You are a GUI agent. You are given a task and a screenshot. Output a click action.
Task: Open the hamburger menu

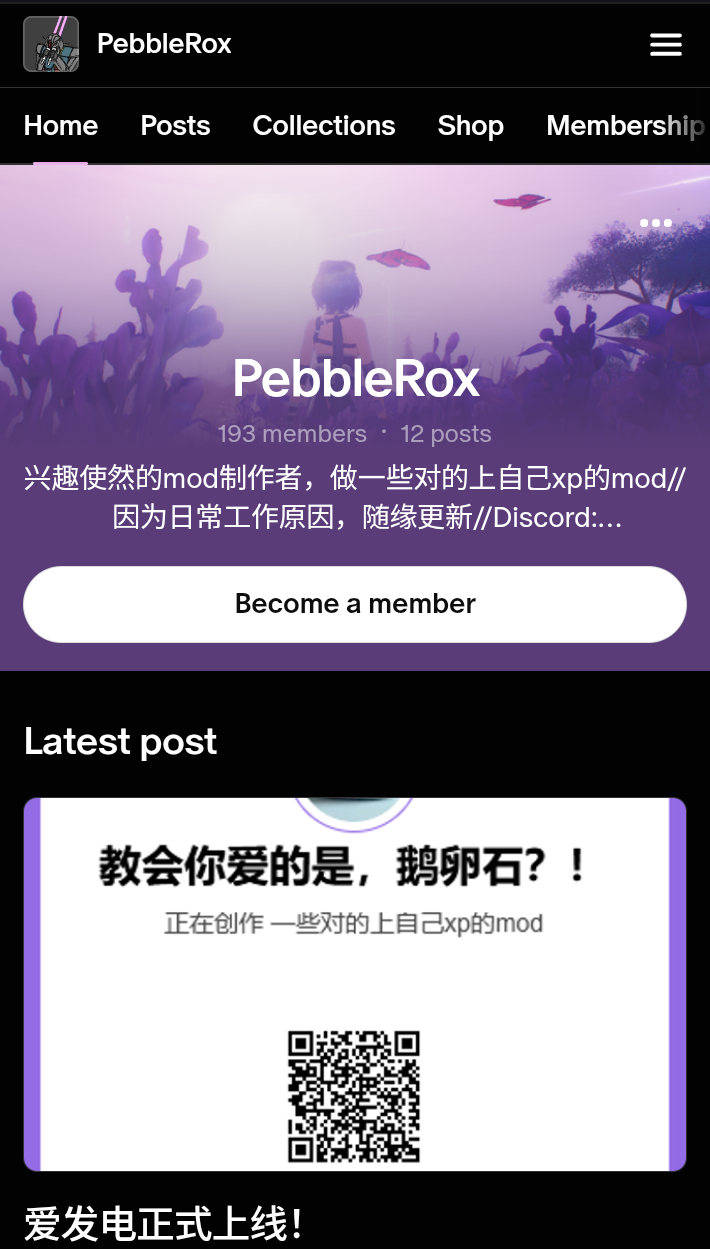pyautogui.click(x=665, y=44)
